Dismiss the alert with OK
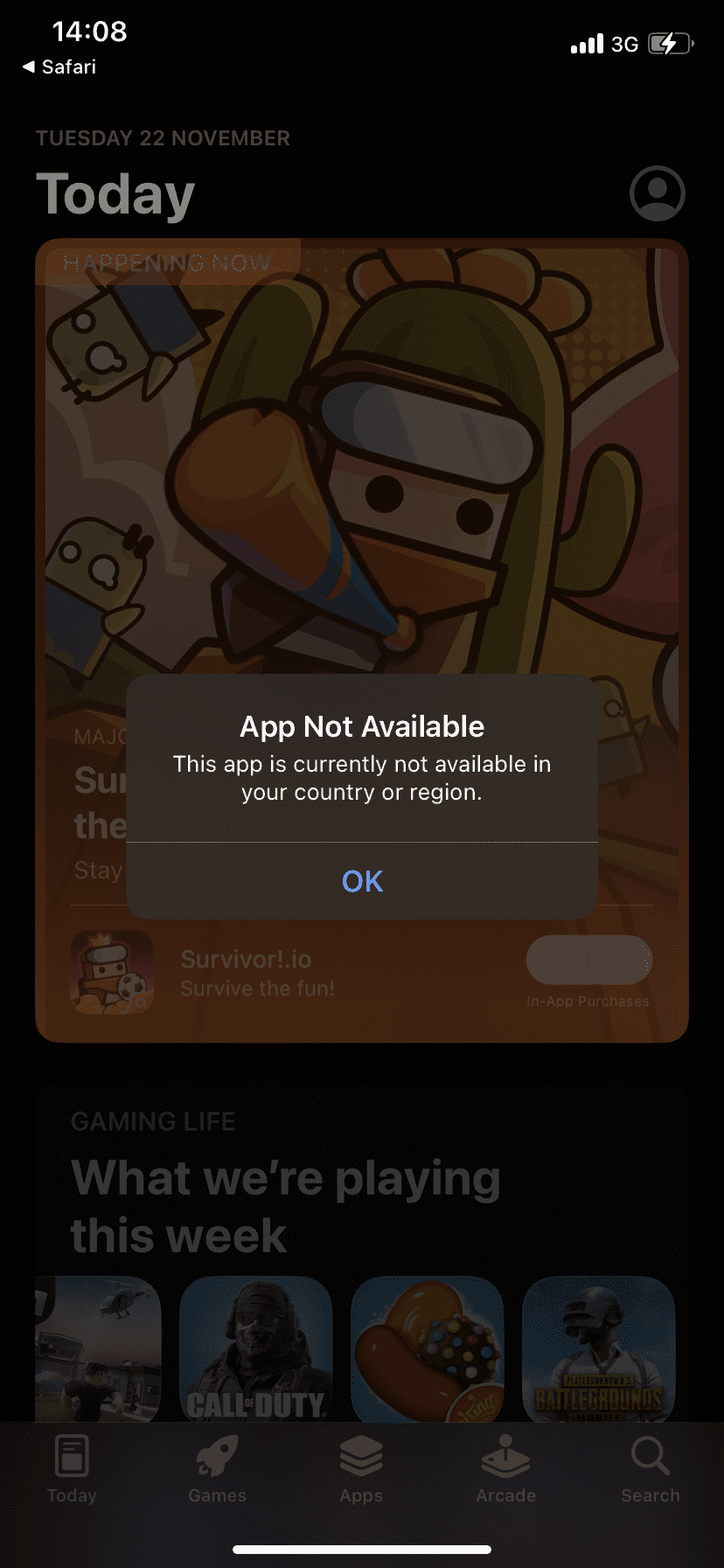Viewport: 724px width, 1568px height. point(362,881)
